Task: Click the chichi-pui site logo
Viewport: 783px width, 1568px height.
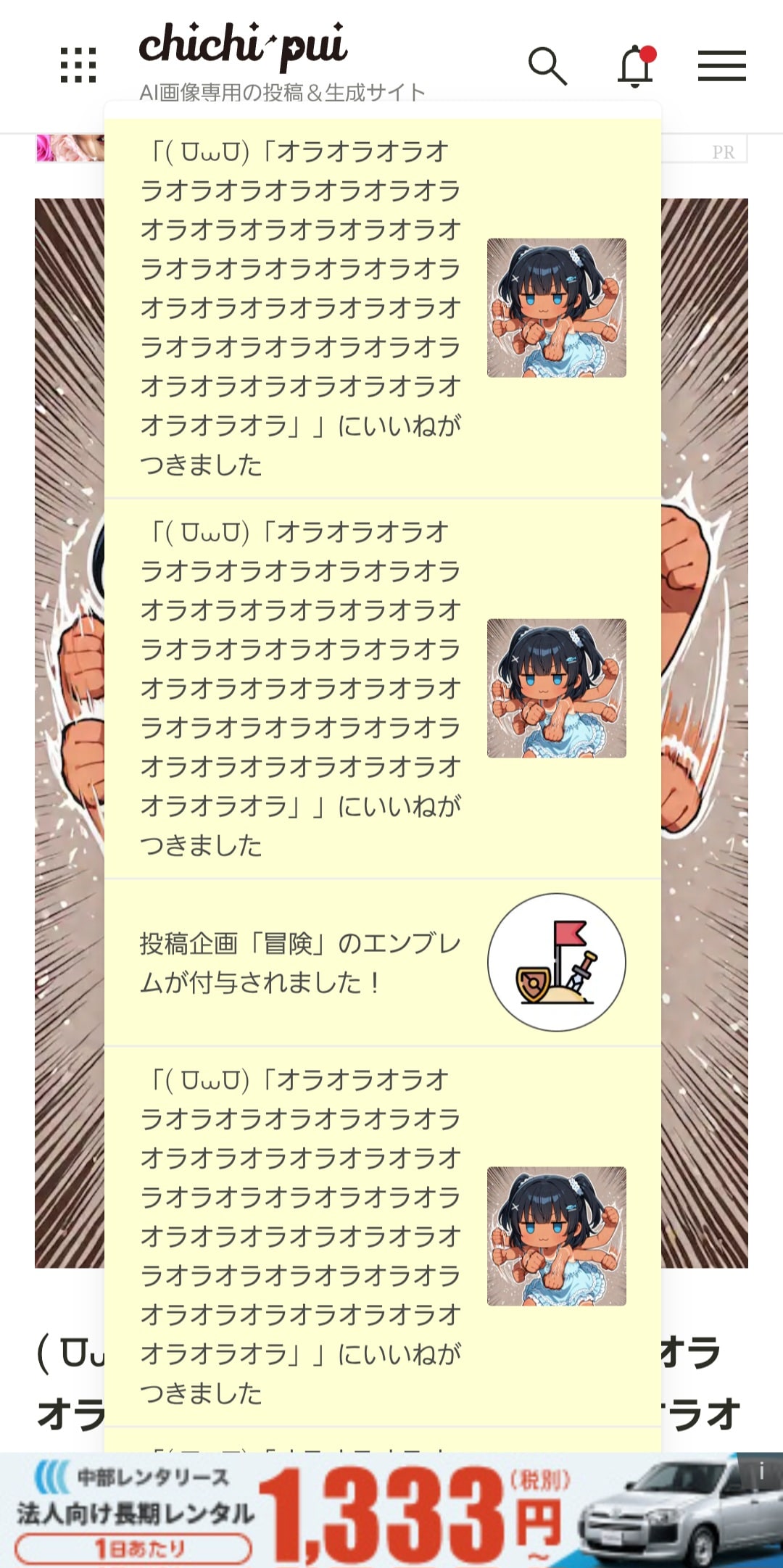Action: pyautogui.click(x=246, y=45)
